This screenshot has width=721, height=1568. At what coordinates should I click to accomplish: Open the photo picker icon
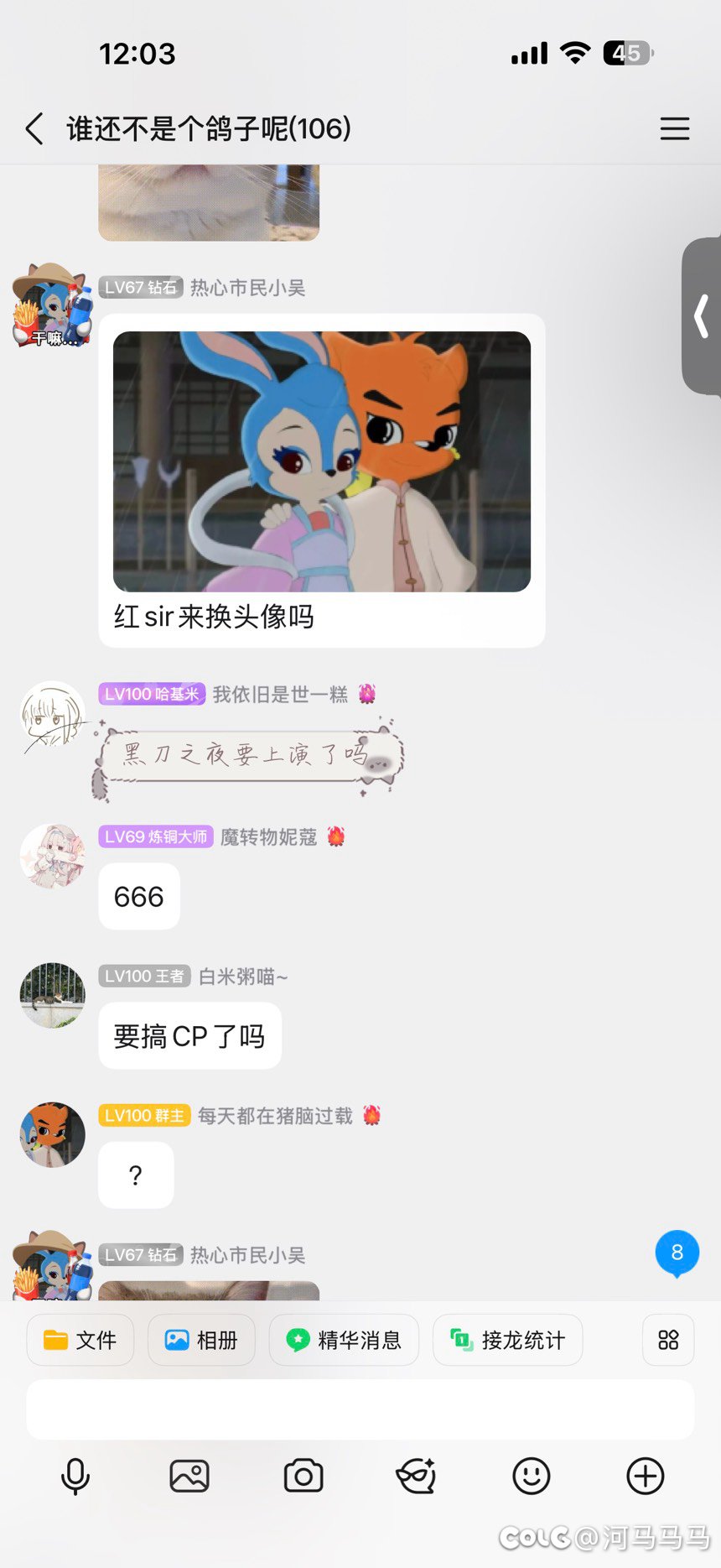click(x=190, y=1477)
